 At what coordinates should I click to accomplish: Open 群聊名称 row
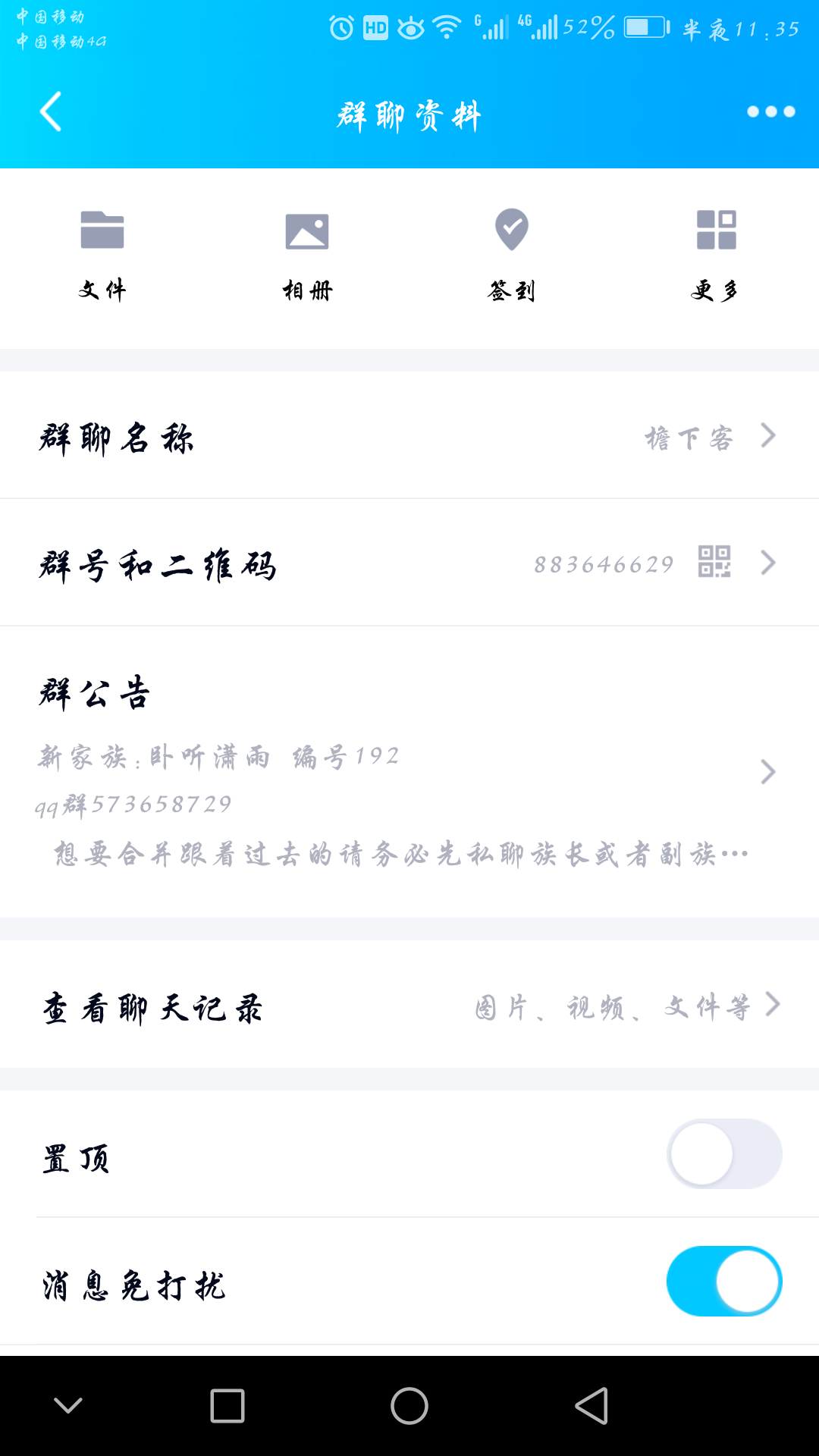(x=409, y=435)
